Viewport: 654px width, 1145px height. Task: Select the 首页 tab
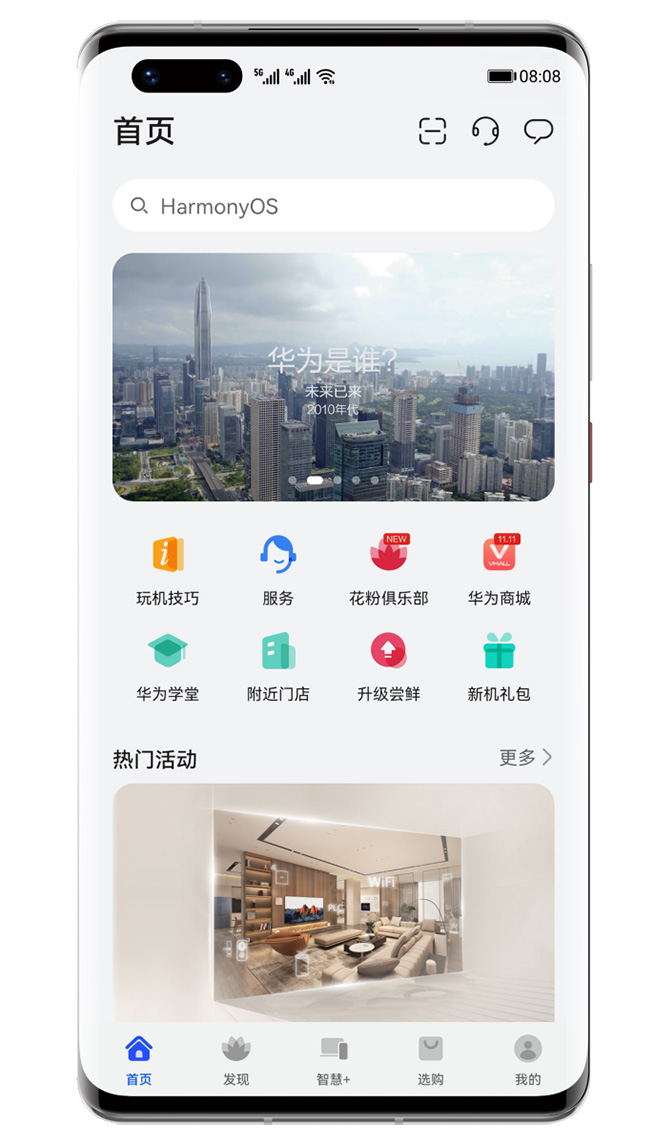tap(139, 1060)
